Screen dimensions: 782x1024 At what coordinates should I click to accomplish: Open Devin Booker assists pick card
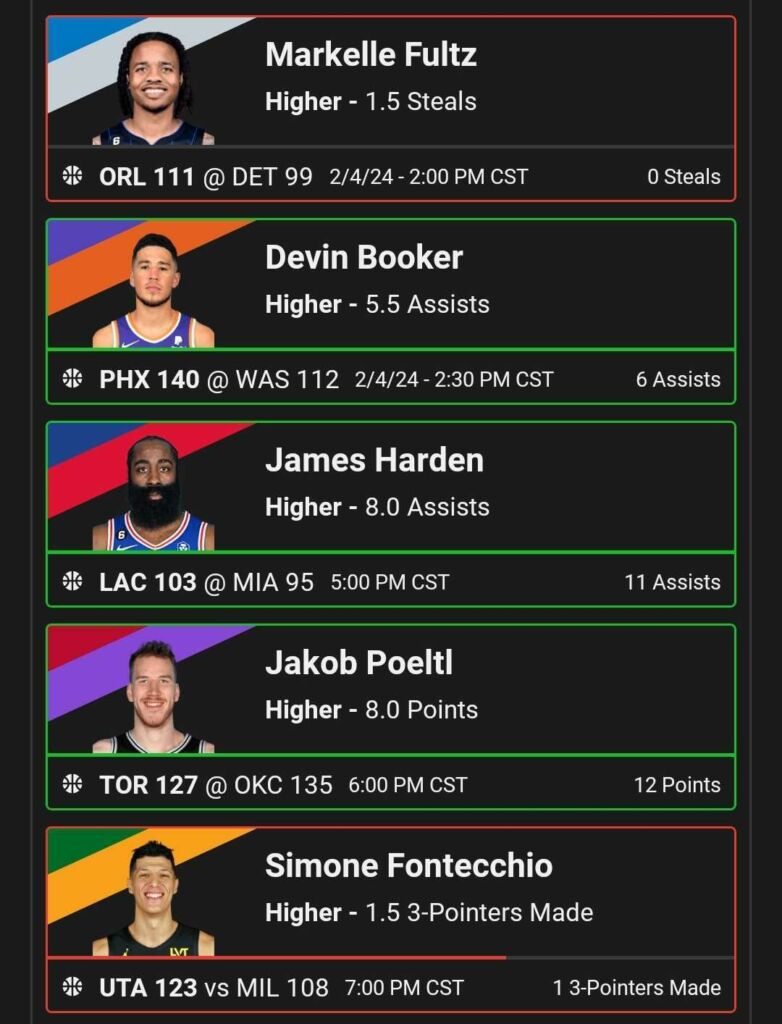click(x=390, y=311)
